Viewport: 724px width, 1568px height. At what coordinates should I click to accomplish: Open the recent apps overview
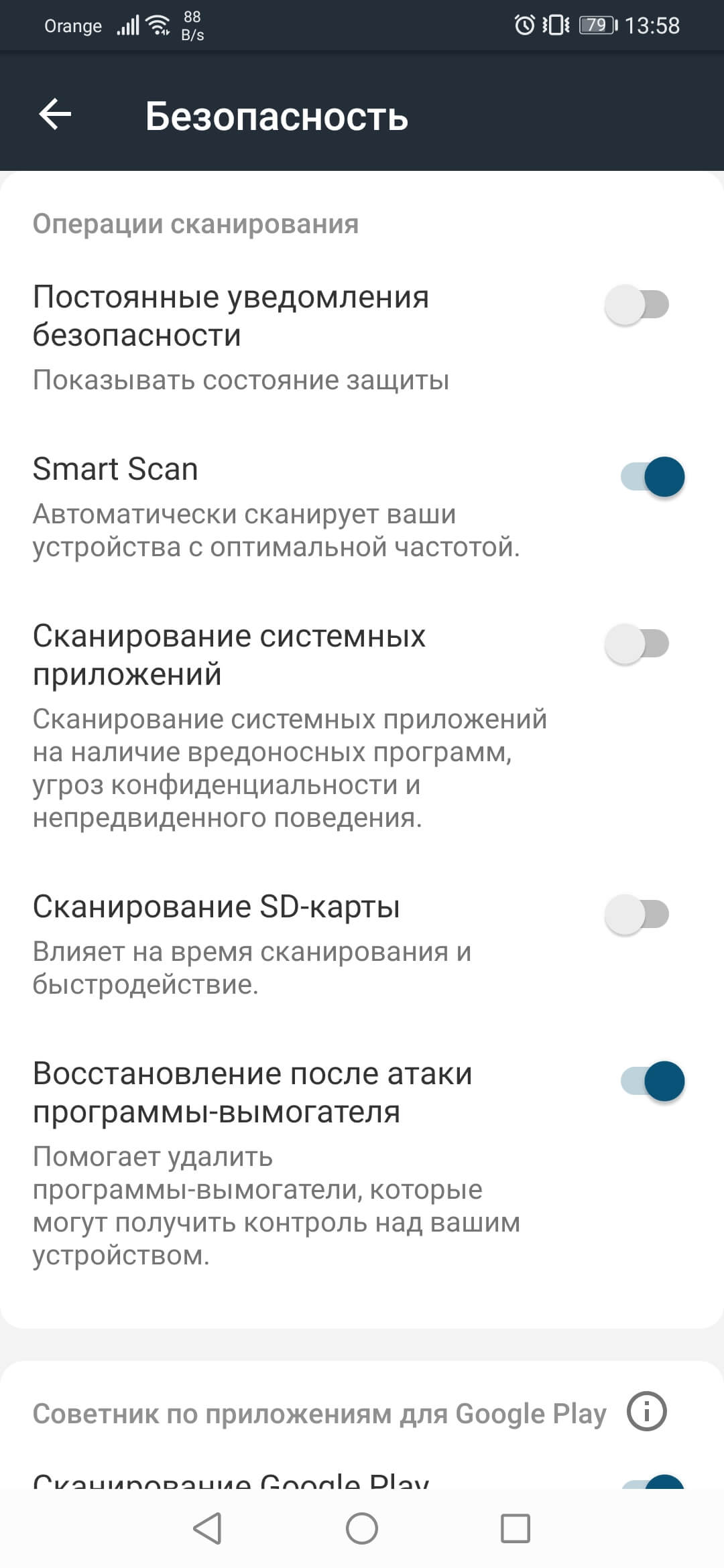pos(516,1529)
